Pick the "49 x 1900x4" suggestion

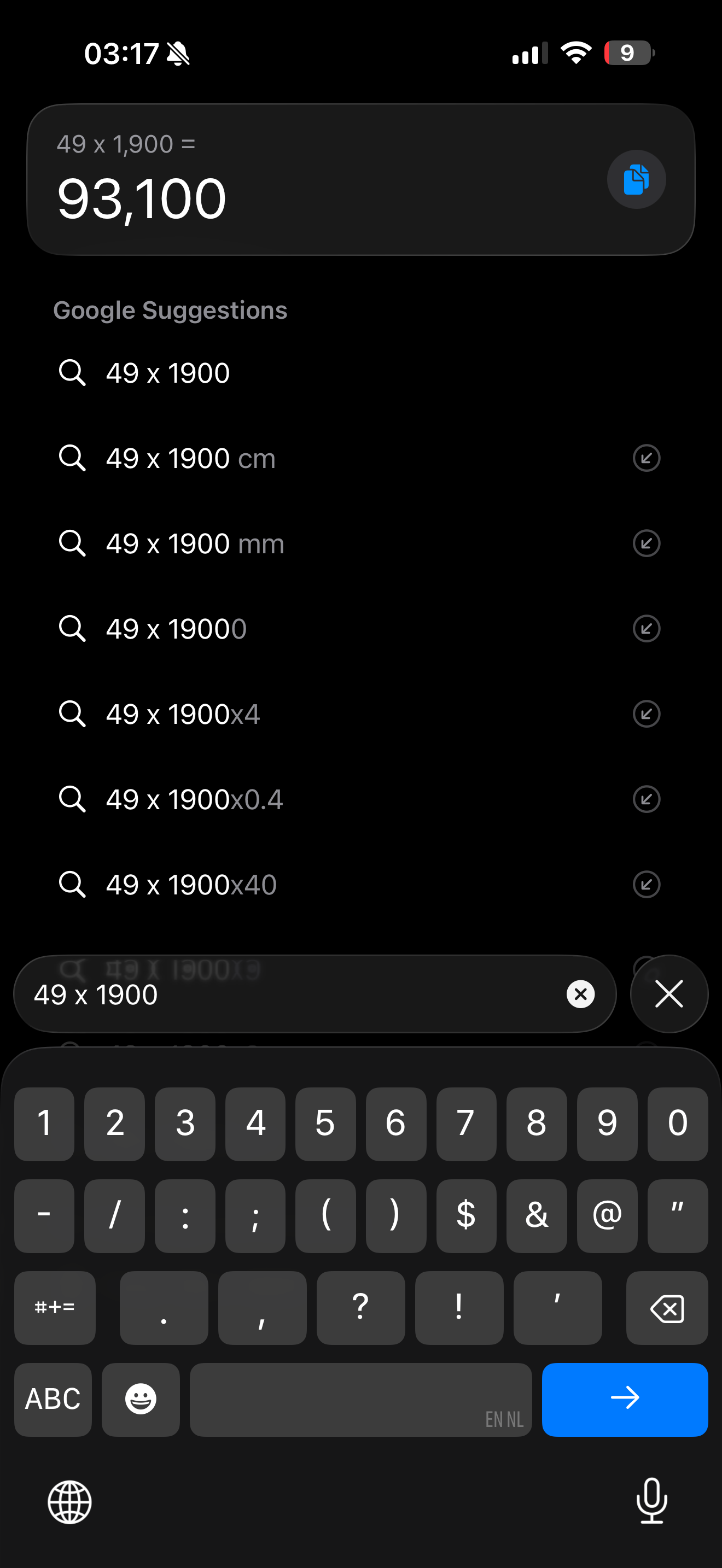[x=183, y=714]
